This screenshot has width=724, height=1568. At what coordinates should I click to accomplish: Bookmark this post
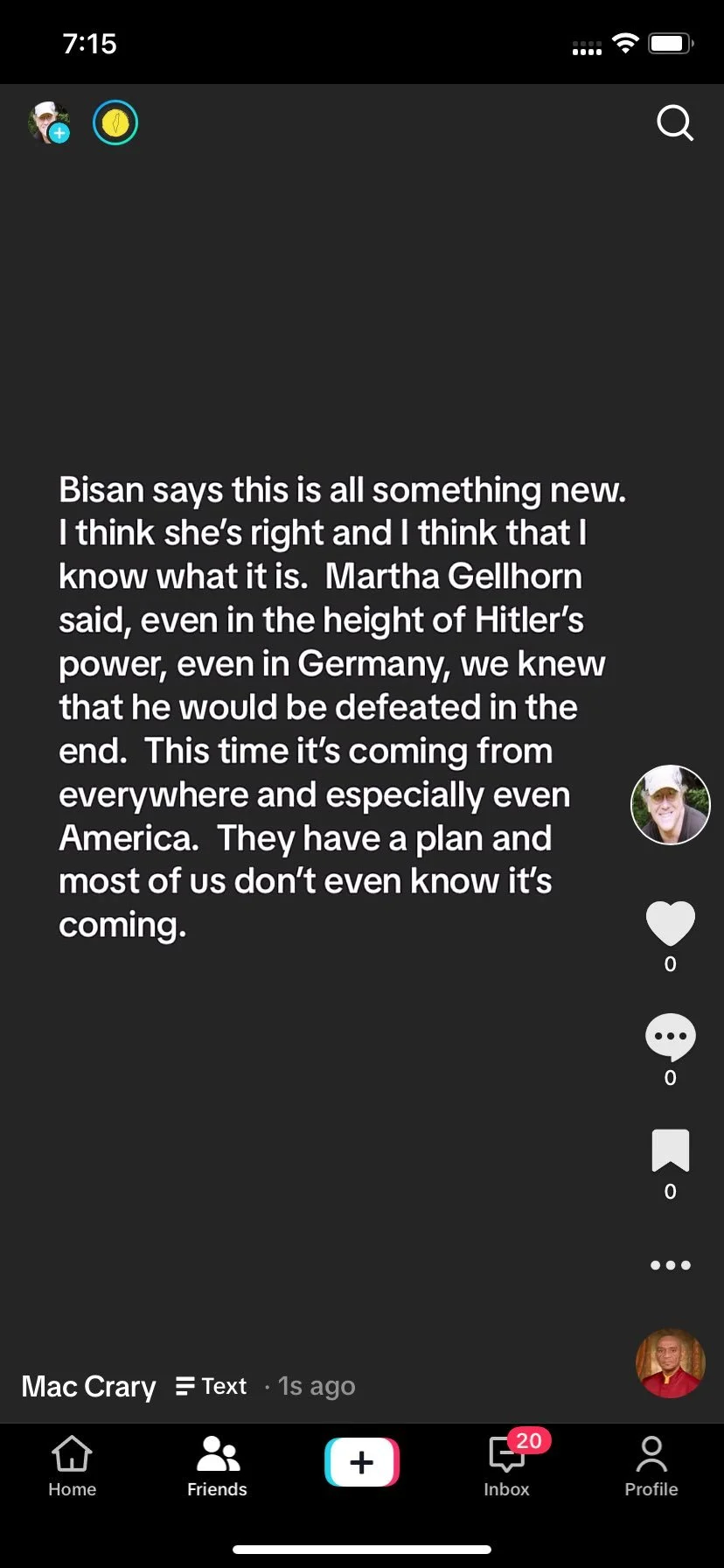tap(671, 1151)
